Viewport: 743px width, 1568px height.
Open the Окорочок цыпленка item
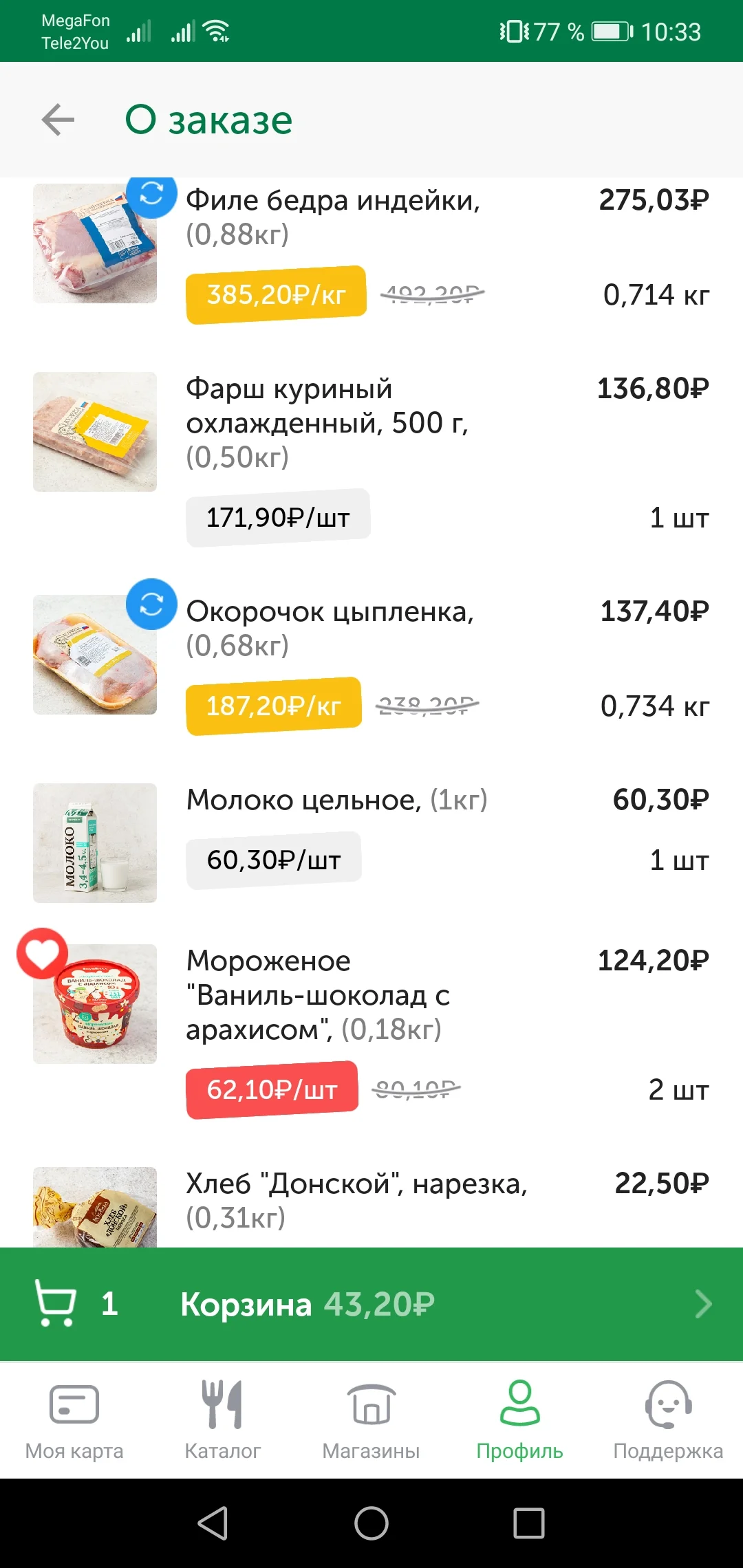pos(330,612)
